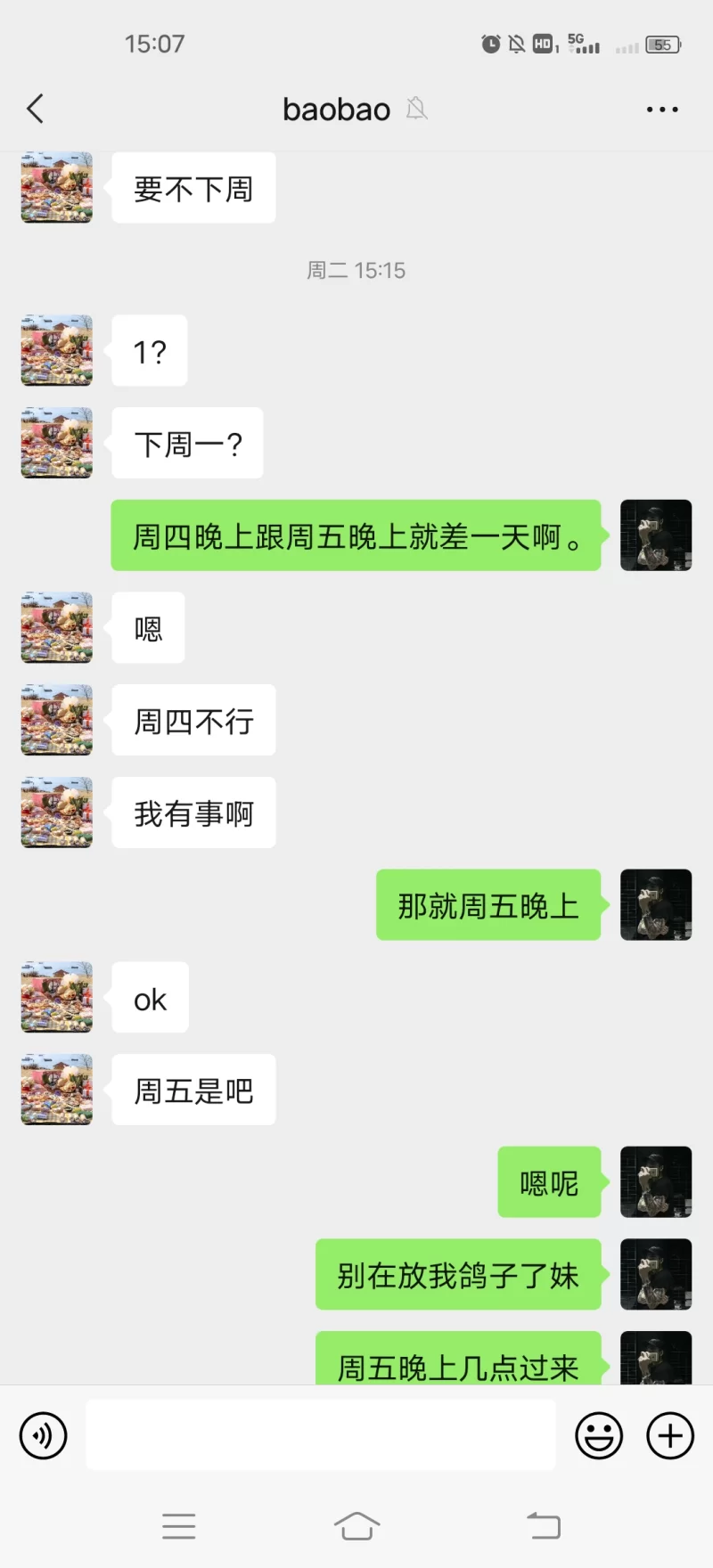Go back to the chat list
This screenshot has width=713, height=1568.
coord(36,110)
